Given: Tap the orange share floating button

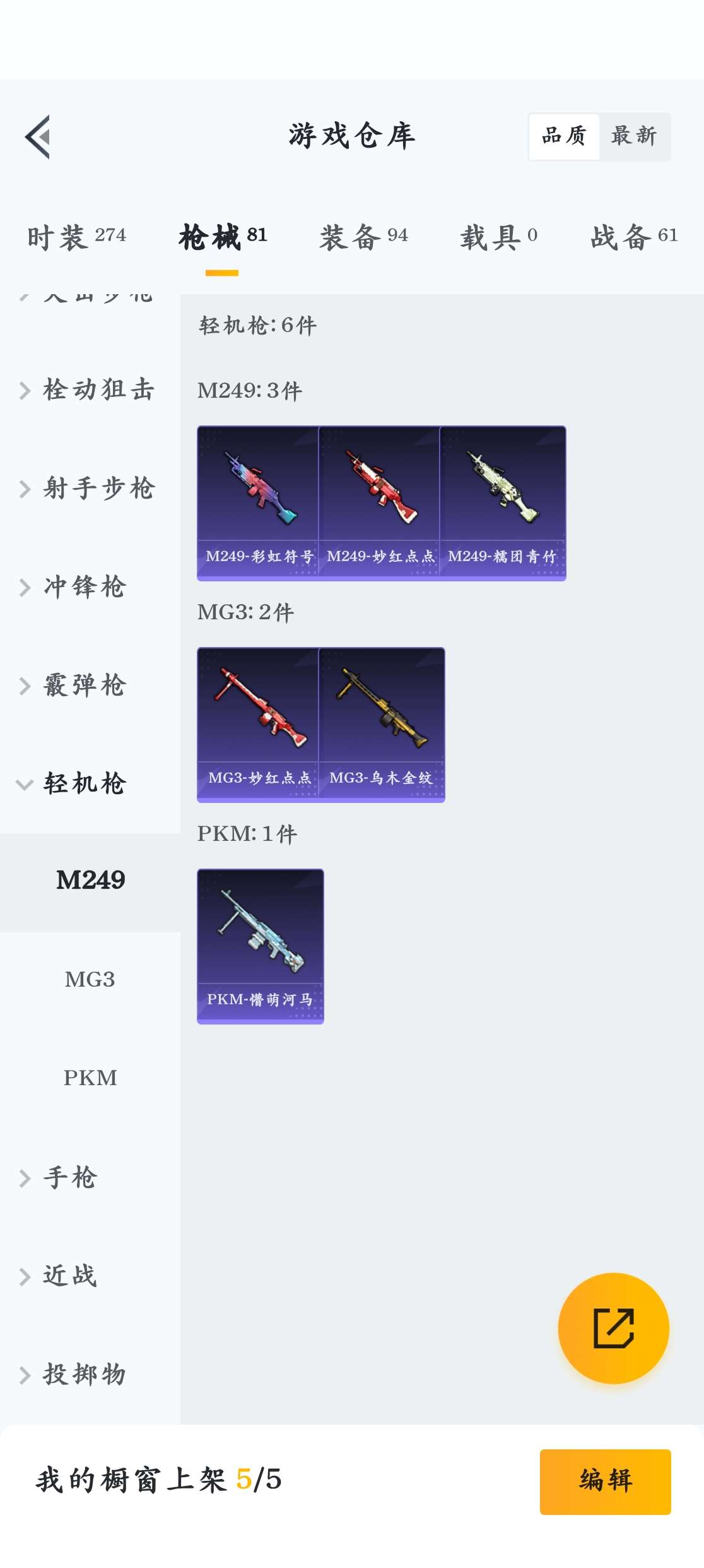Looking at the screenshot, I should click(x=613, y=1328).
